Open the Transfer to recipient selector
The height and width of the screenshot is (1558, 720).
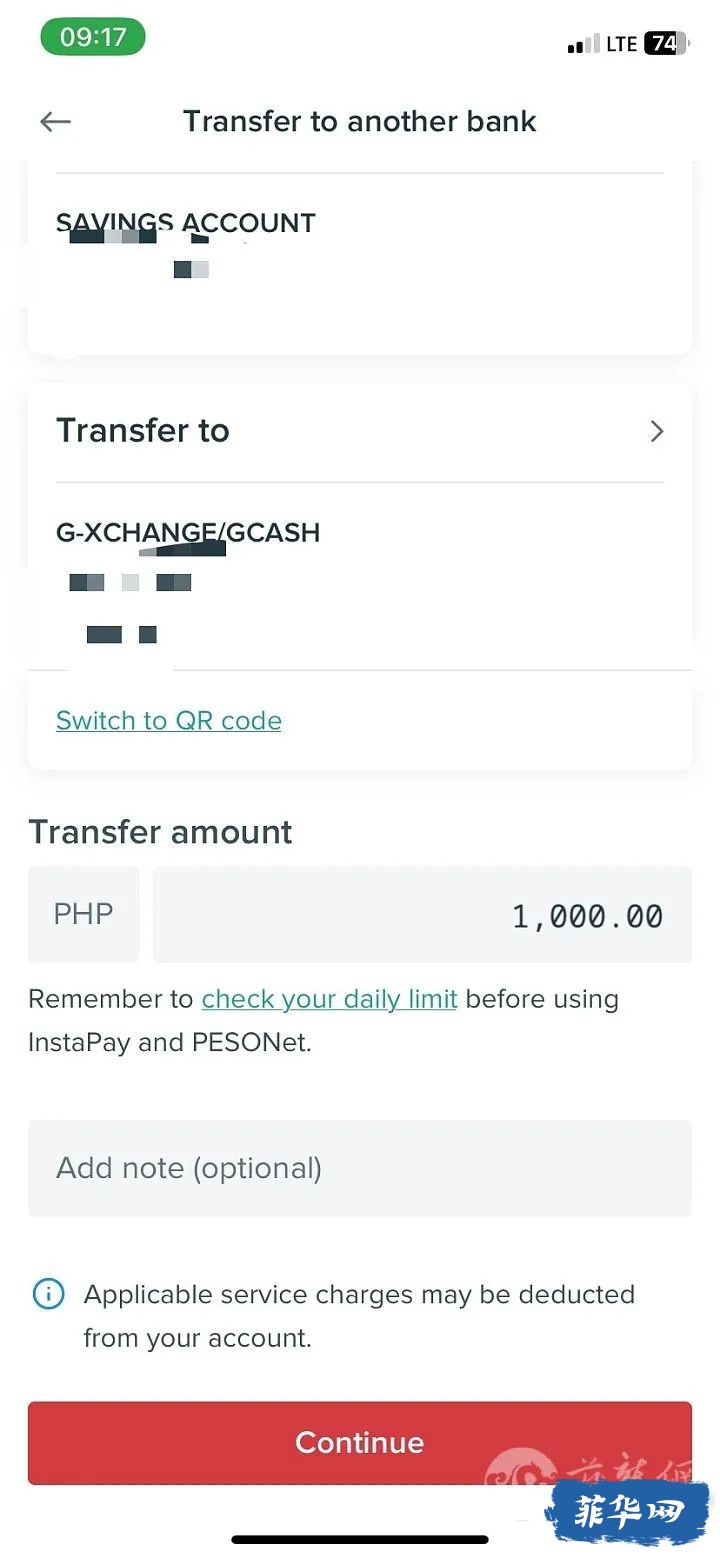point(360,431)
